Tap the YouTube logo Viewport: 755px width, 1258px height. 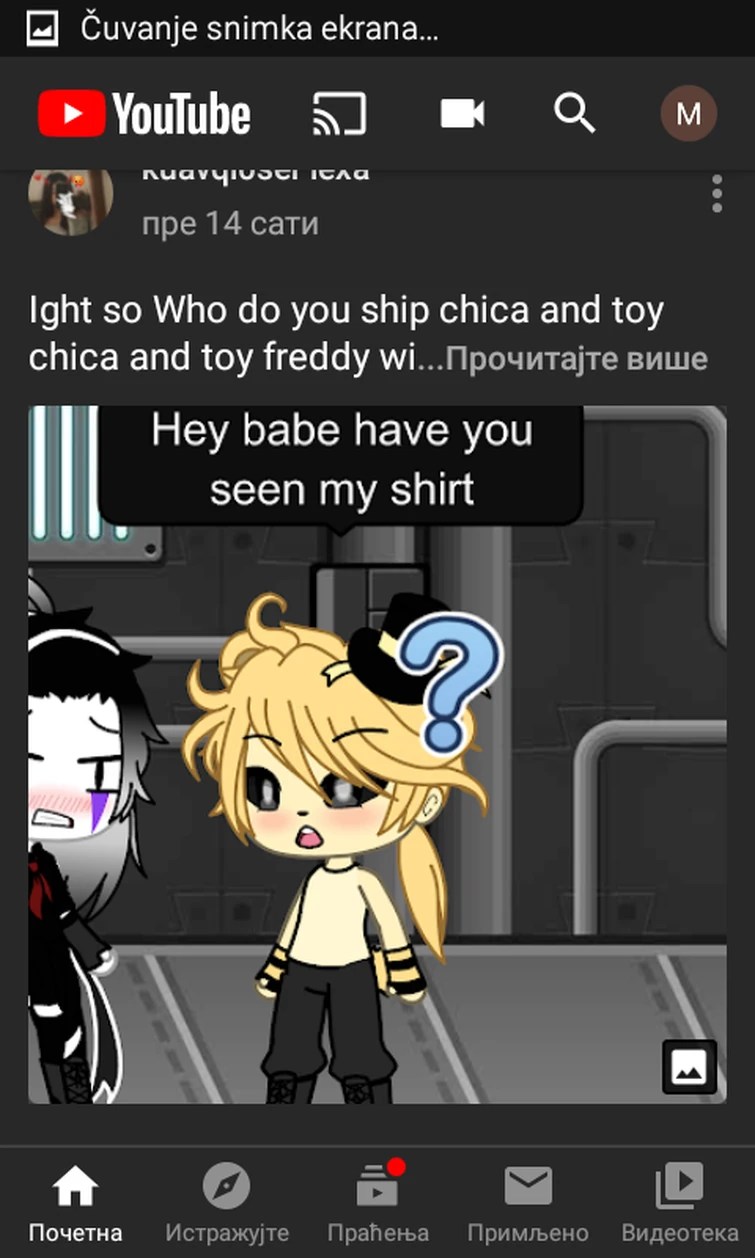[x=145, y=114]
